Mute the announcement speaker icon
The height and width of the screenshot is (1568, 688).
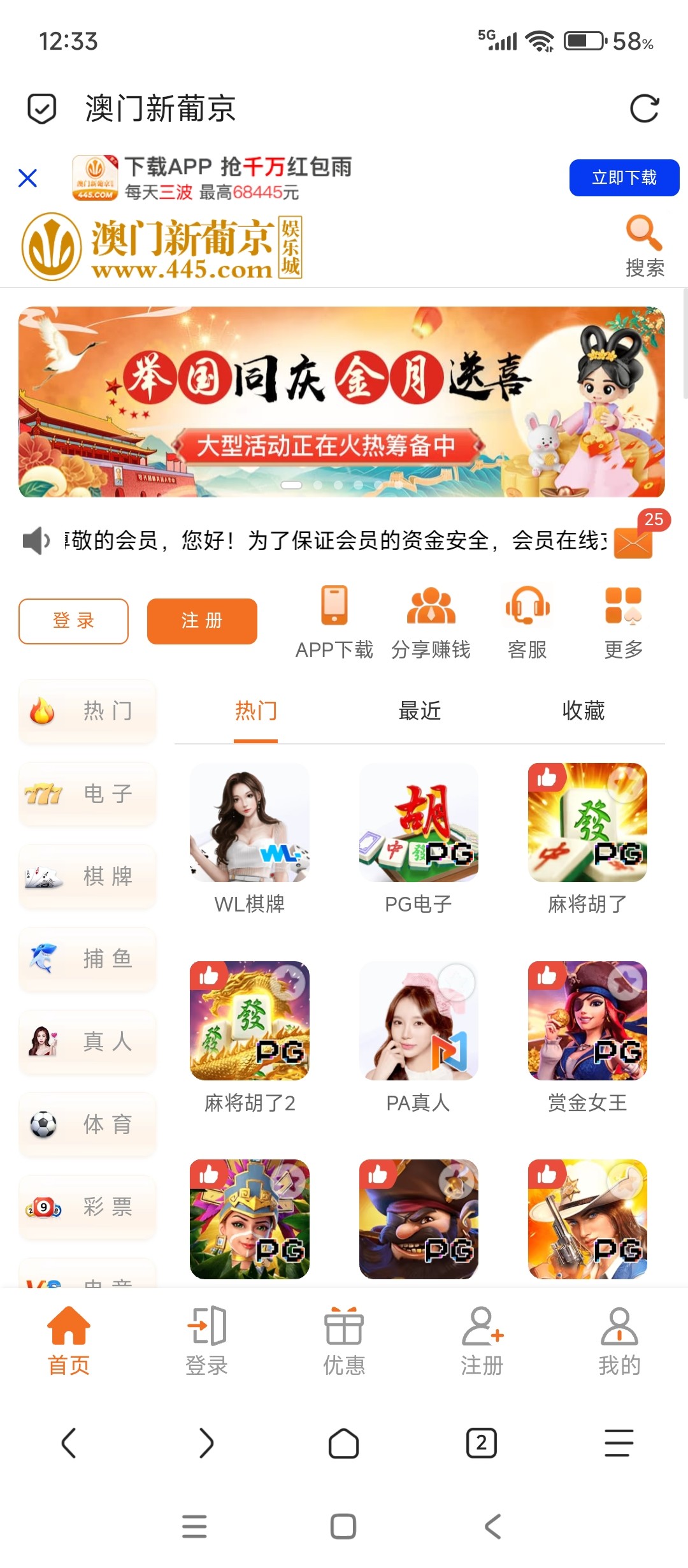click(35, 541)
